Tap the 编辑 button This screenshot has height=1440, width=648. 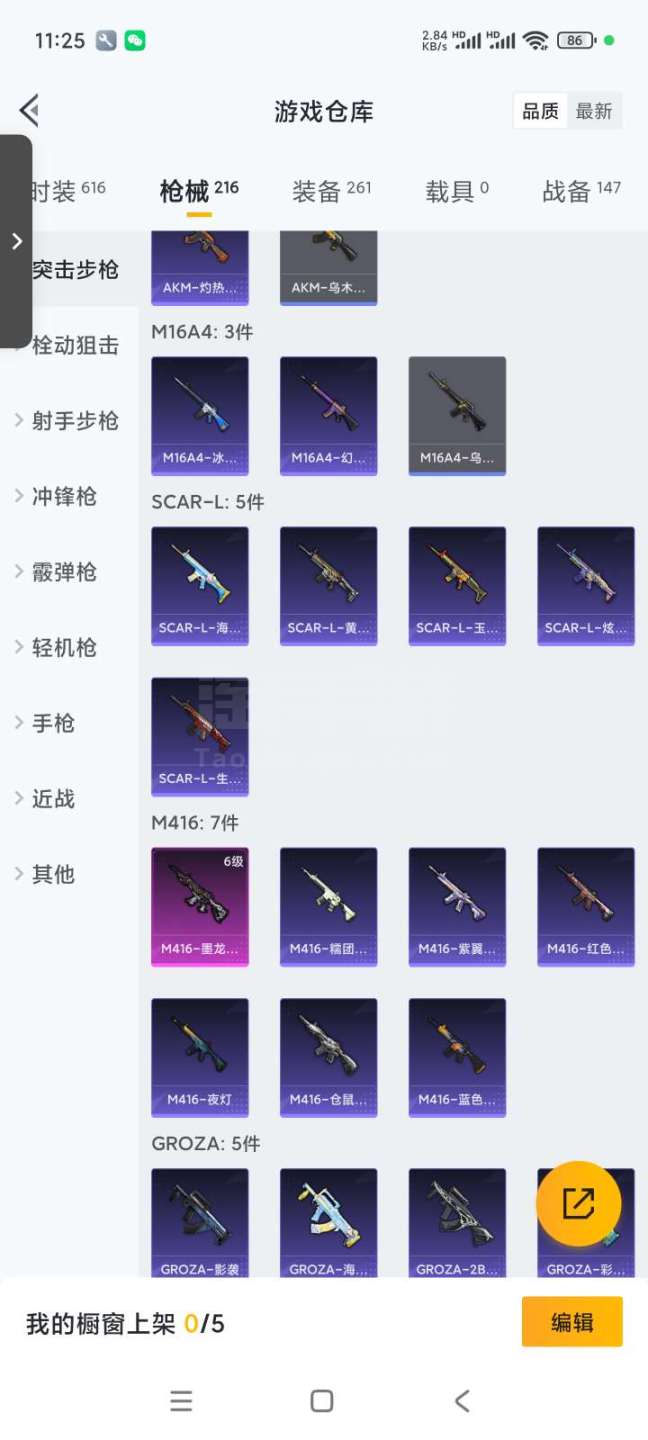coord(572,1322)
